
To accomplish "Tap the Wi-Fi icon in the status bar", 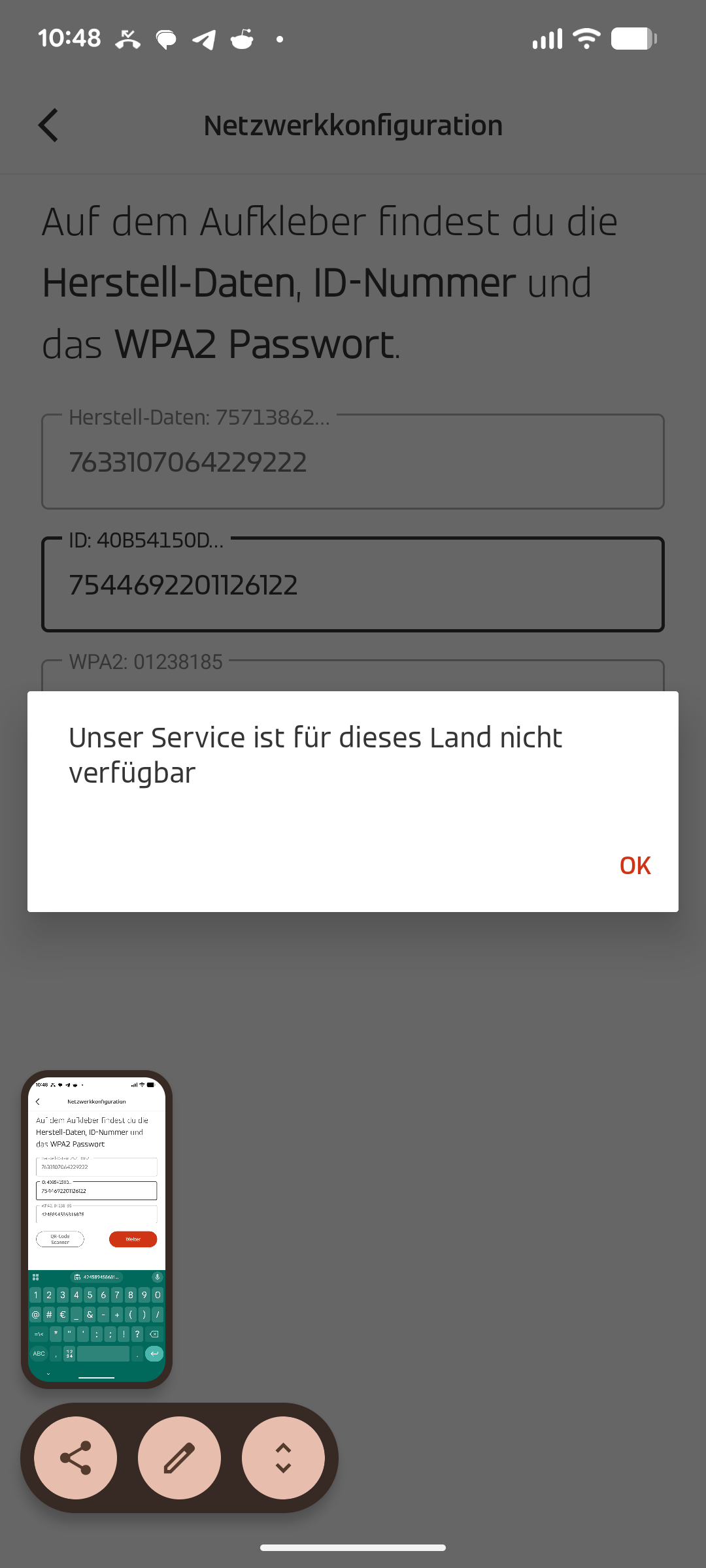I will [585, 39].
